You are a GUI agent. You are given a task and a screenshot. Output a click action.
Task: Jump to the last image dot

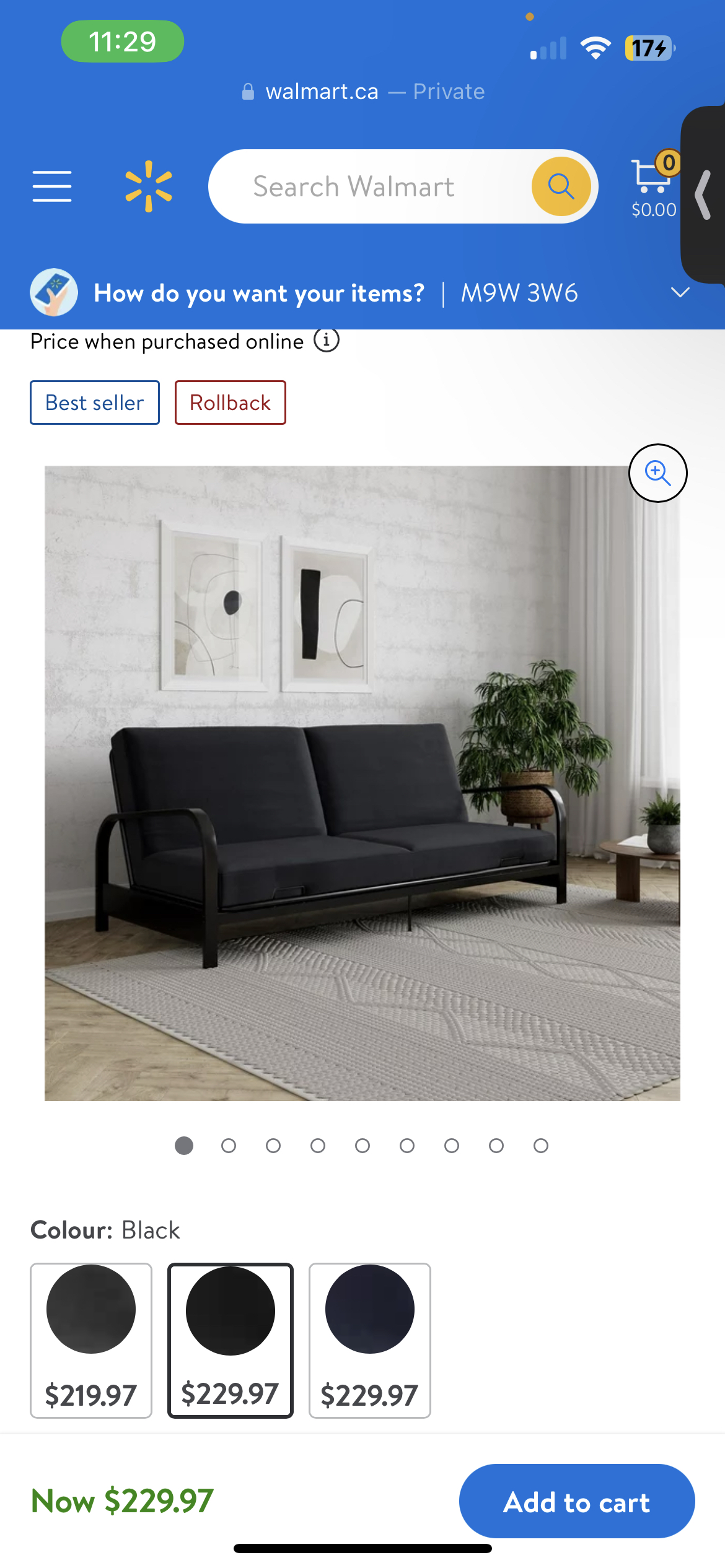[x=541, y=1146]
